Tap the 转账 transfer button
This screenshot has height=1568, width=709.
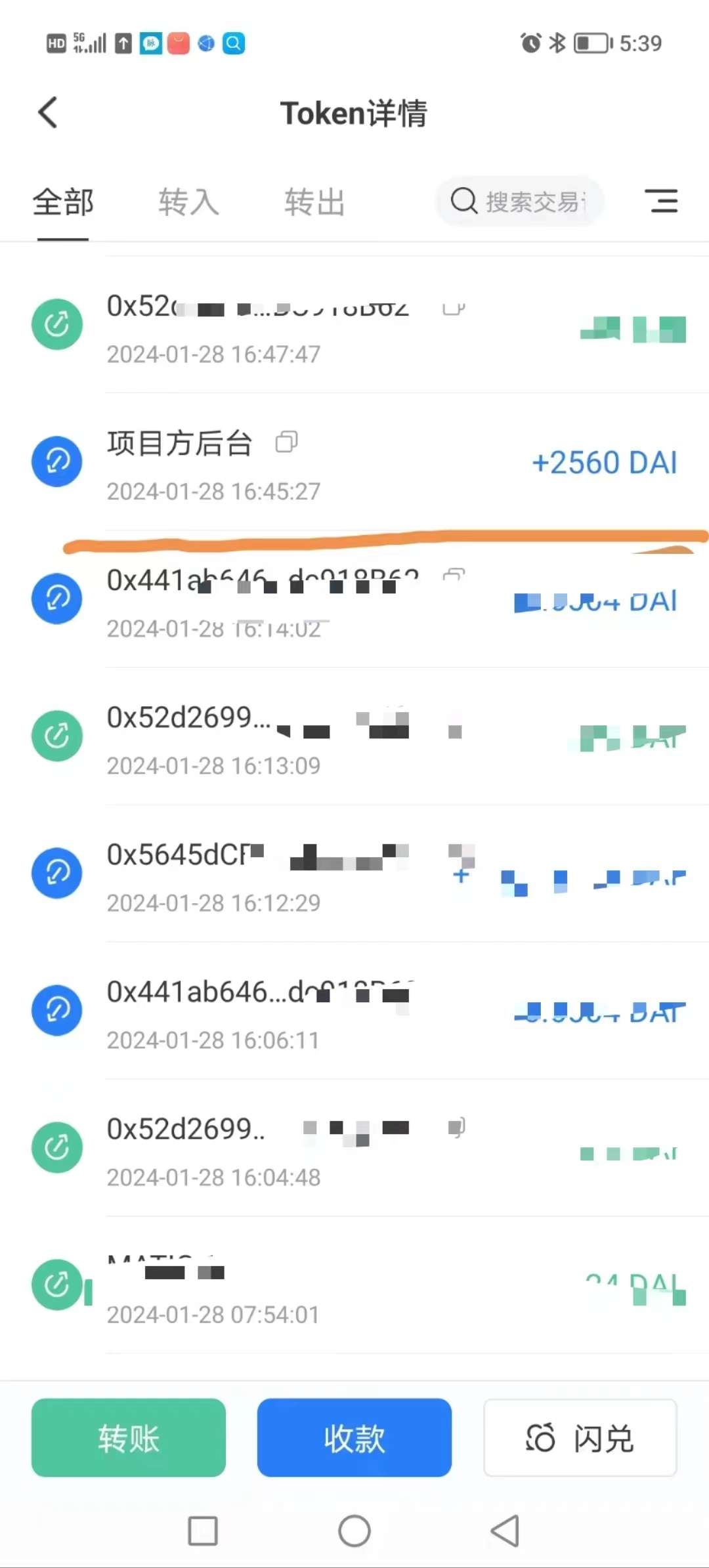(129, 1437)
